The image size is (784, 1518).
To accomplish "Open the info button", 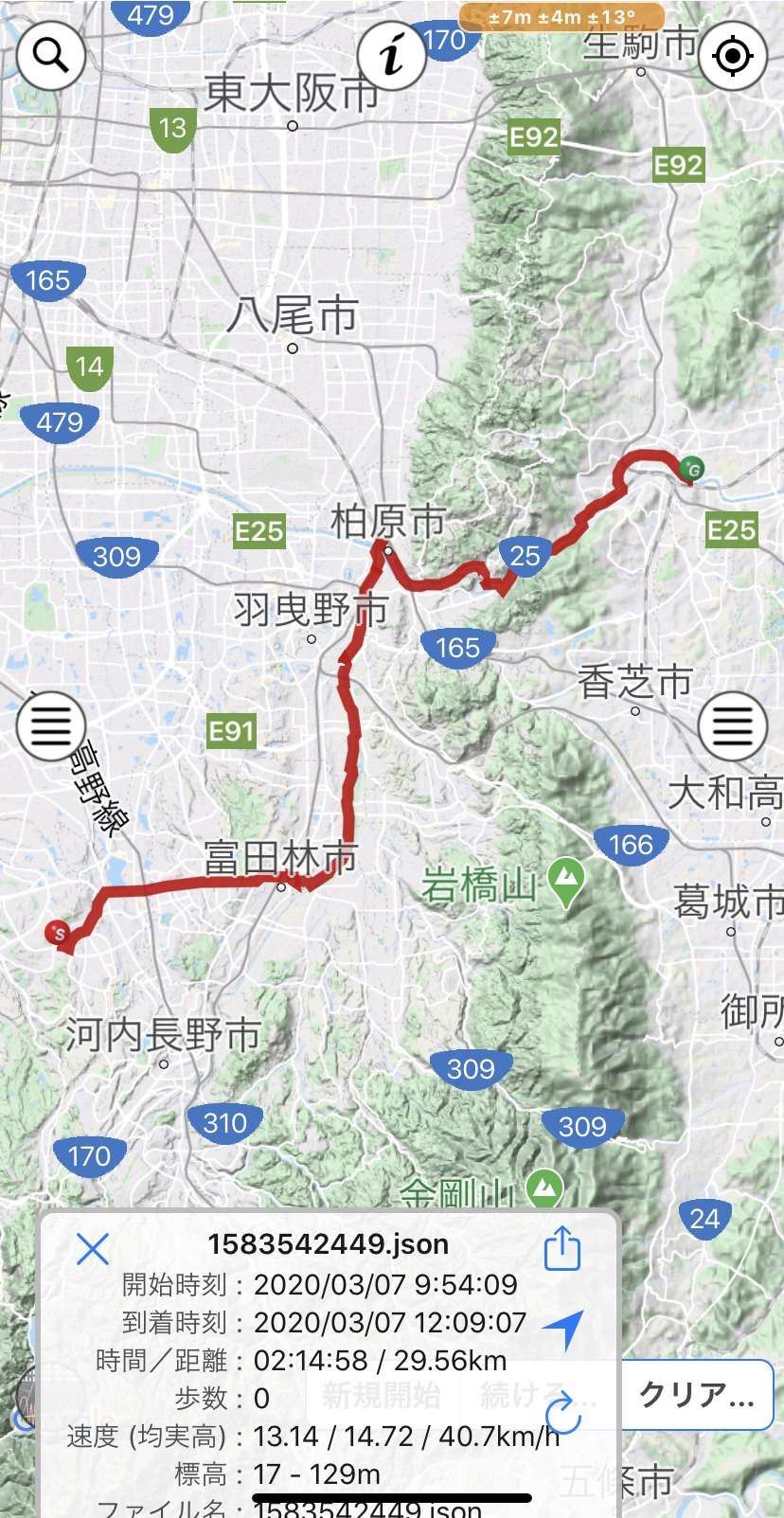I will [x=391, y=56].
